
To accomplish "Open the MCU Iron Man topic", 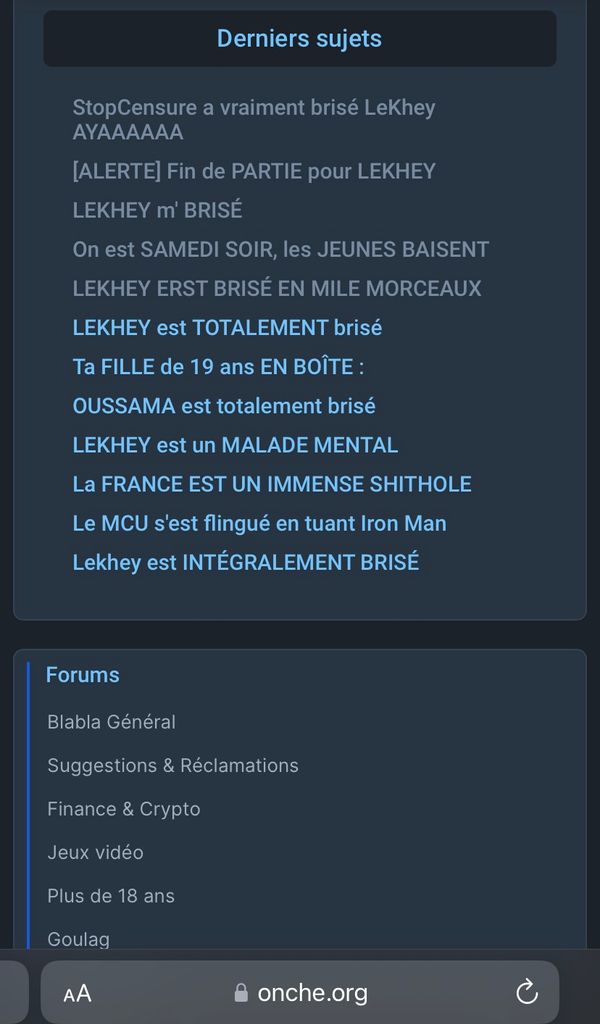I will tap(259, 523).
